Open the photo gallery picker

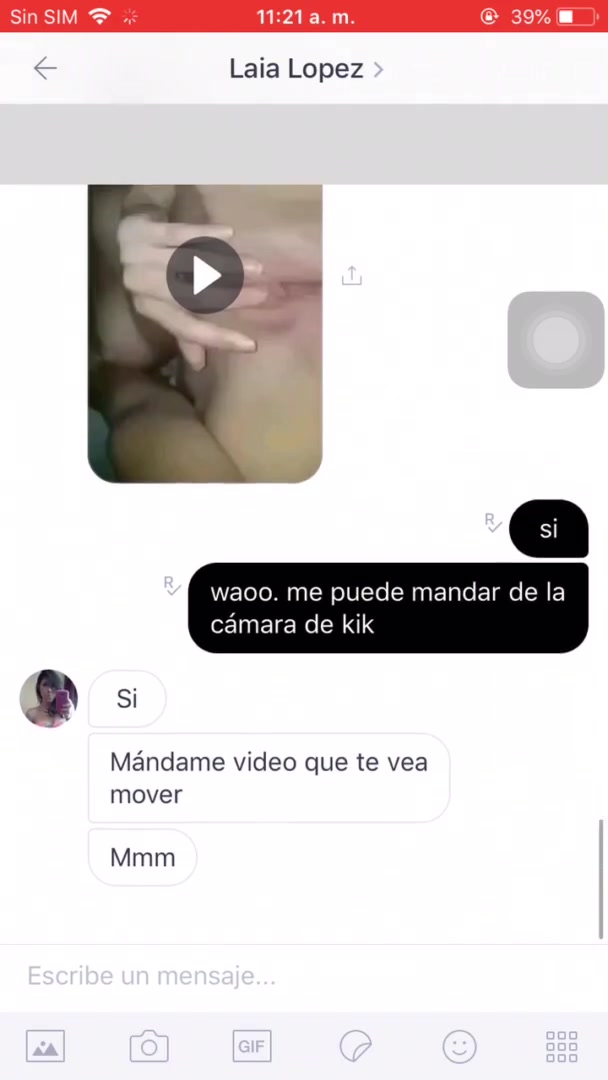pyautogui.click(x=45, y=1047)
